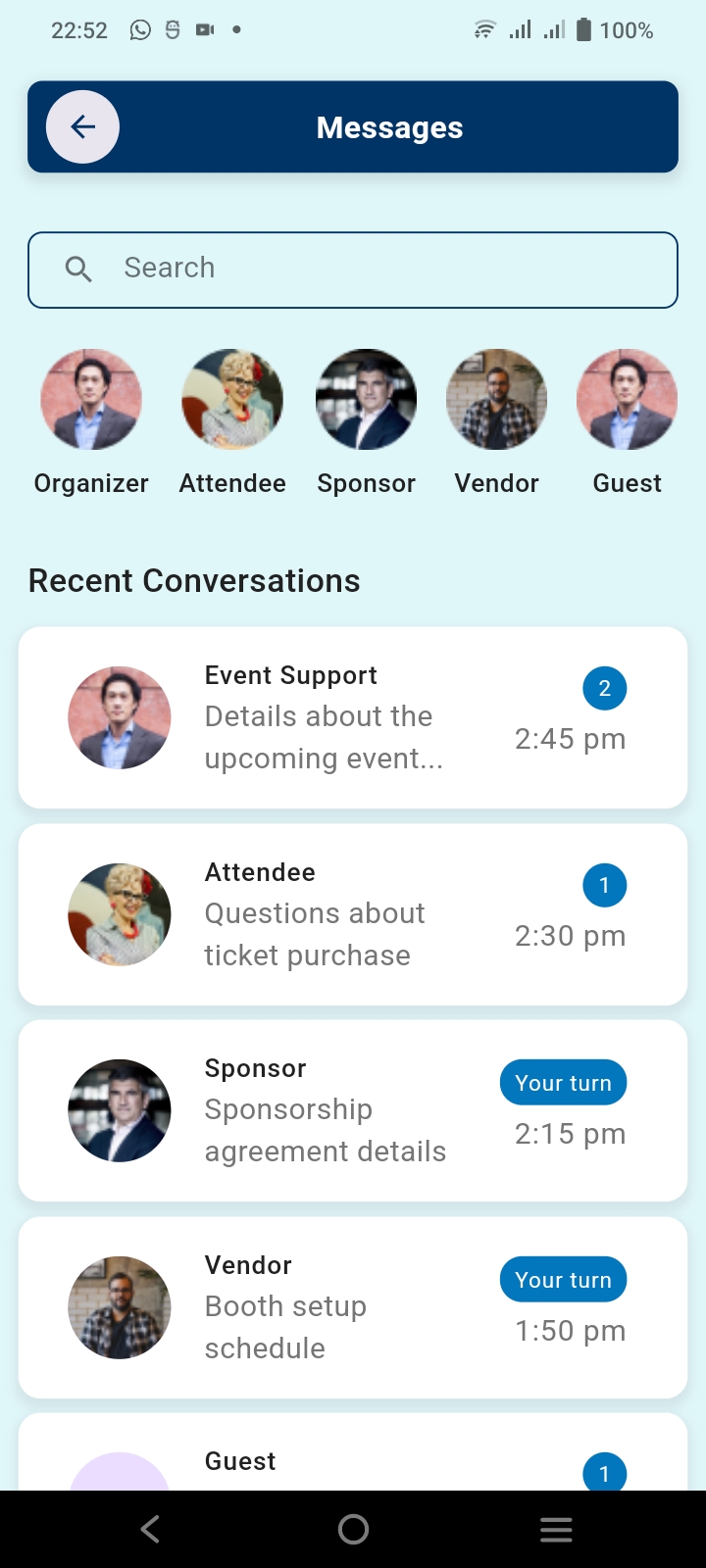This screenshot has height=1568, width=706.
Task: Open the Guest contact avatar
Action: [x=627, y=399]
